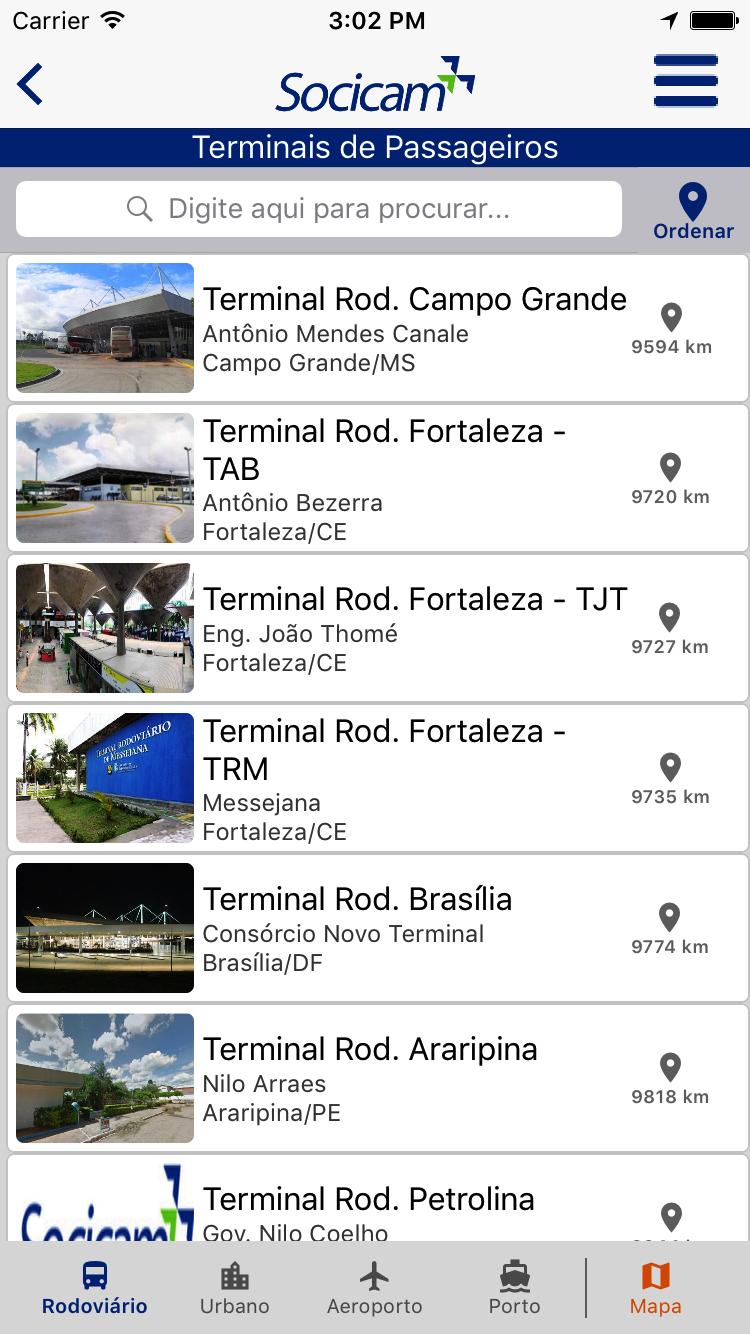Open Terminal Rod. Fortaleza - TRM
Viewport: 750px width, 1334px height.
tap(378, 778)
